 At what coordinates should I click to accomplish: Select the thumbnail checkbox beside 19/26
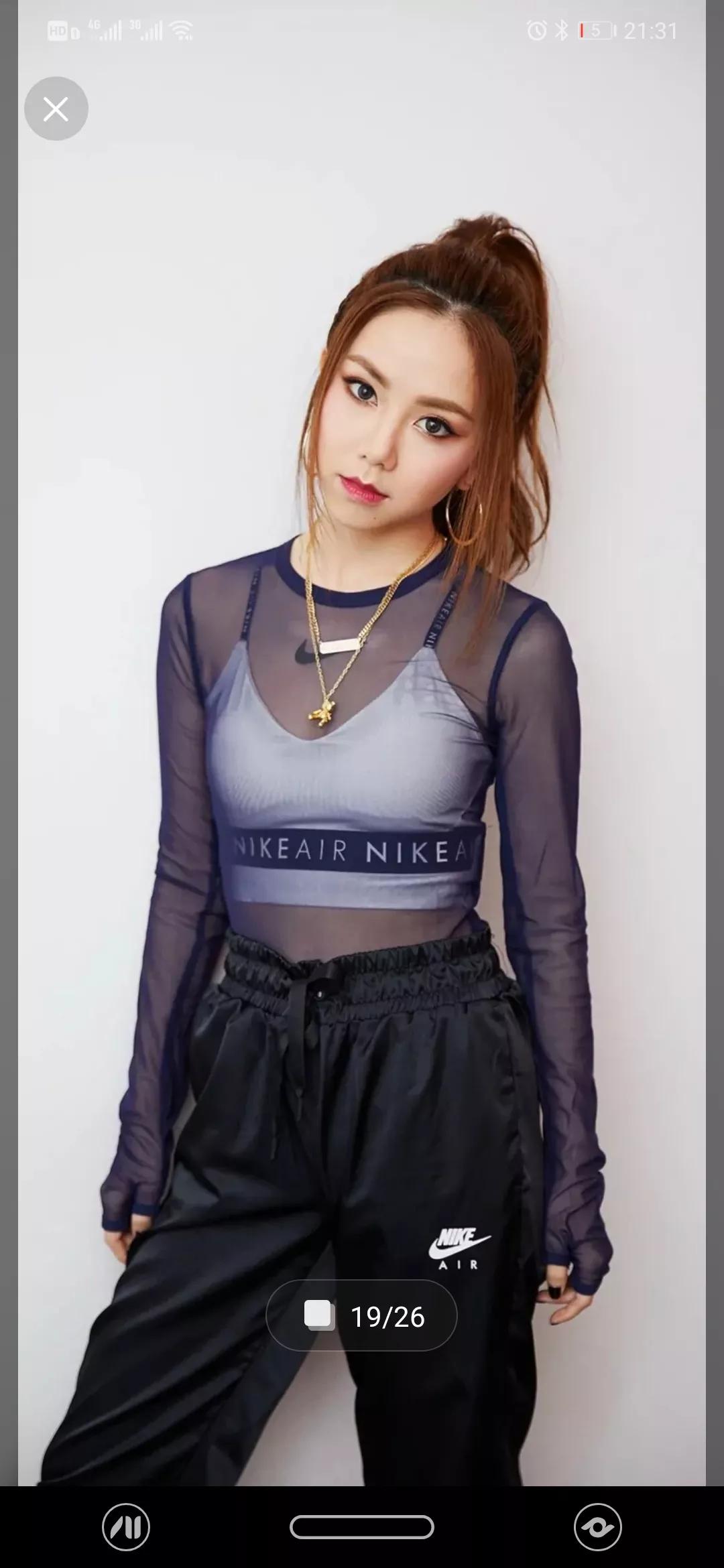click(319, 1315)
